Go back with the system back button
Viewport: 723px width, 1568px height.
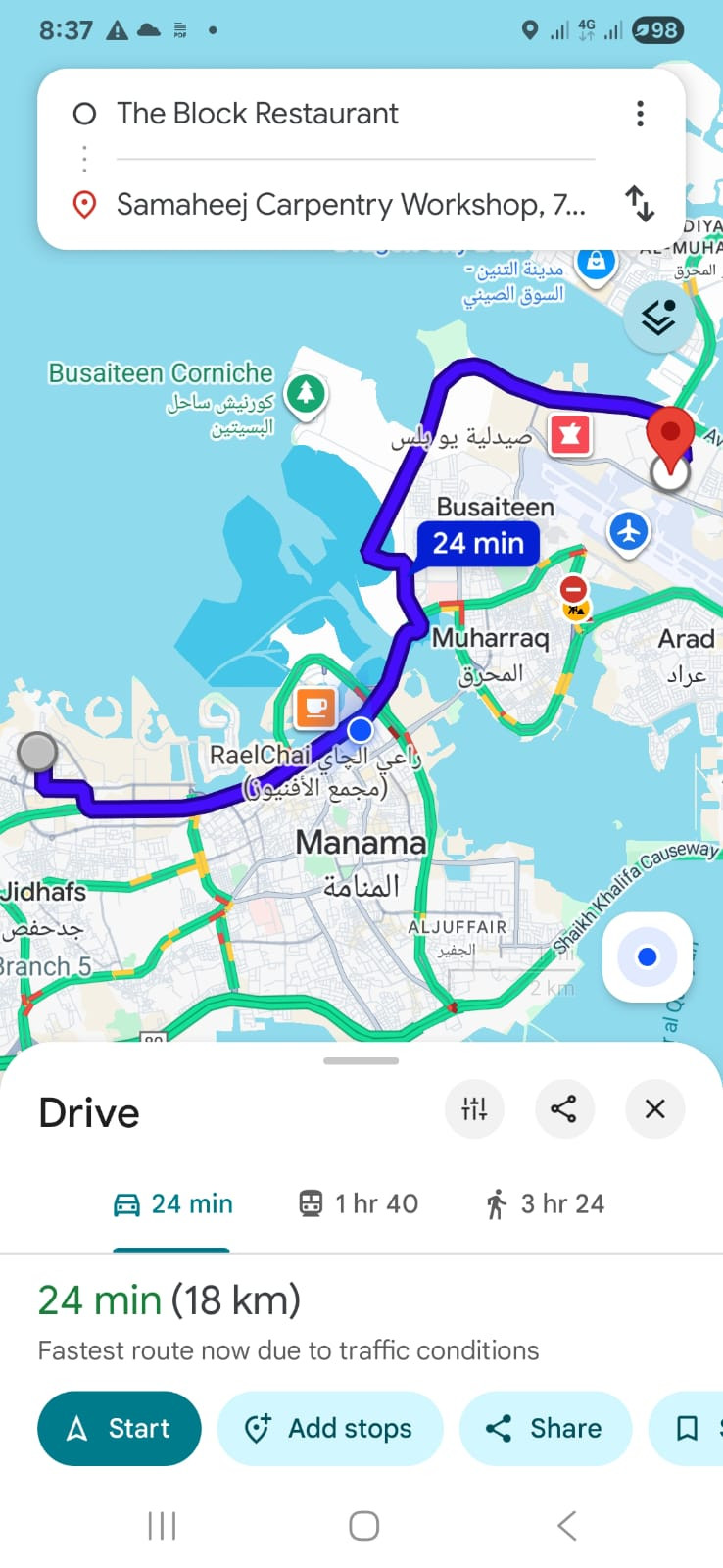coord(566,1525)
